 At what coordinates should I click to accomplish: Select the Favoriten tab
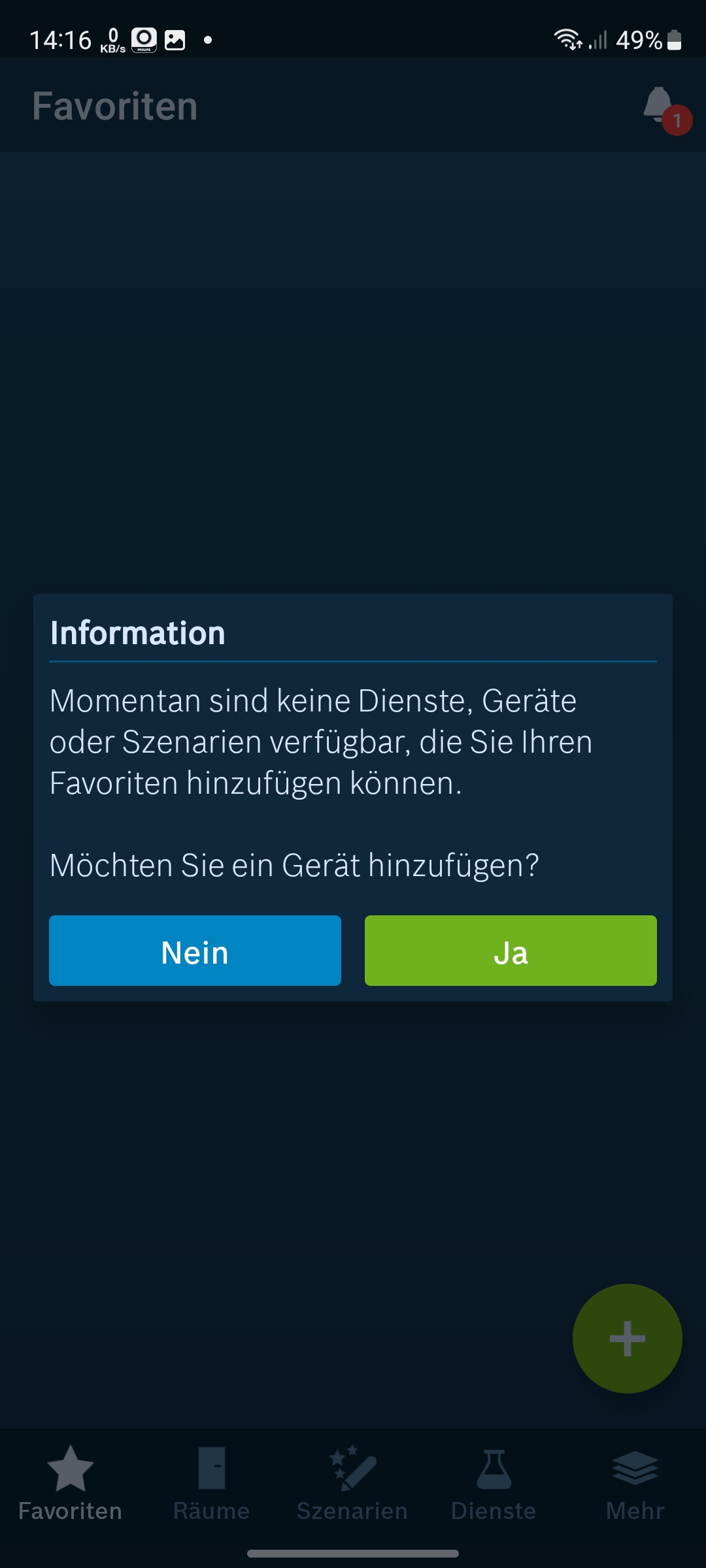click(71, 1483)
